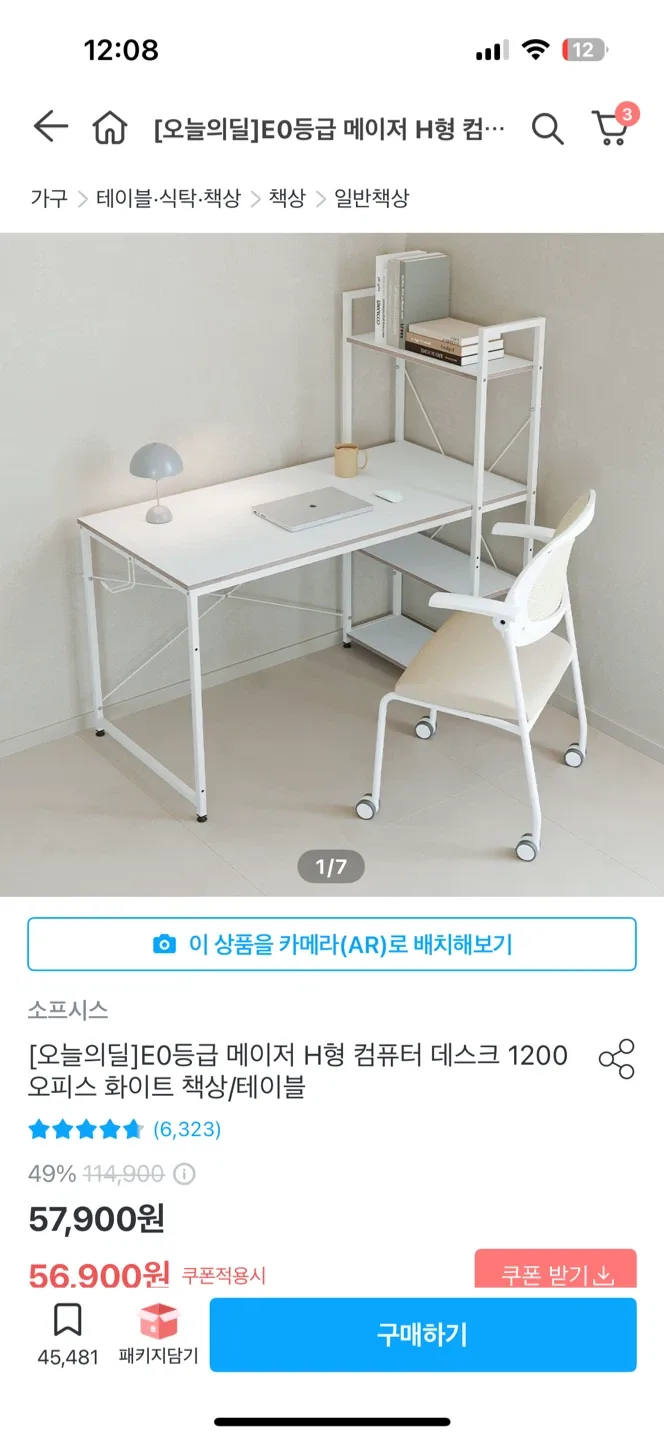Open the 테이블·식탁·책상 breadcrumb category
The width and height of the screenshot is (664, 1440).
point(168,198)
